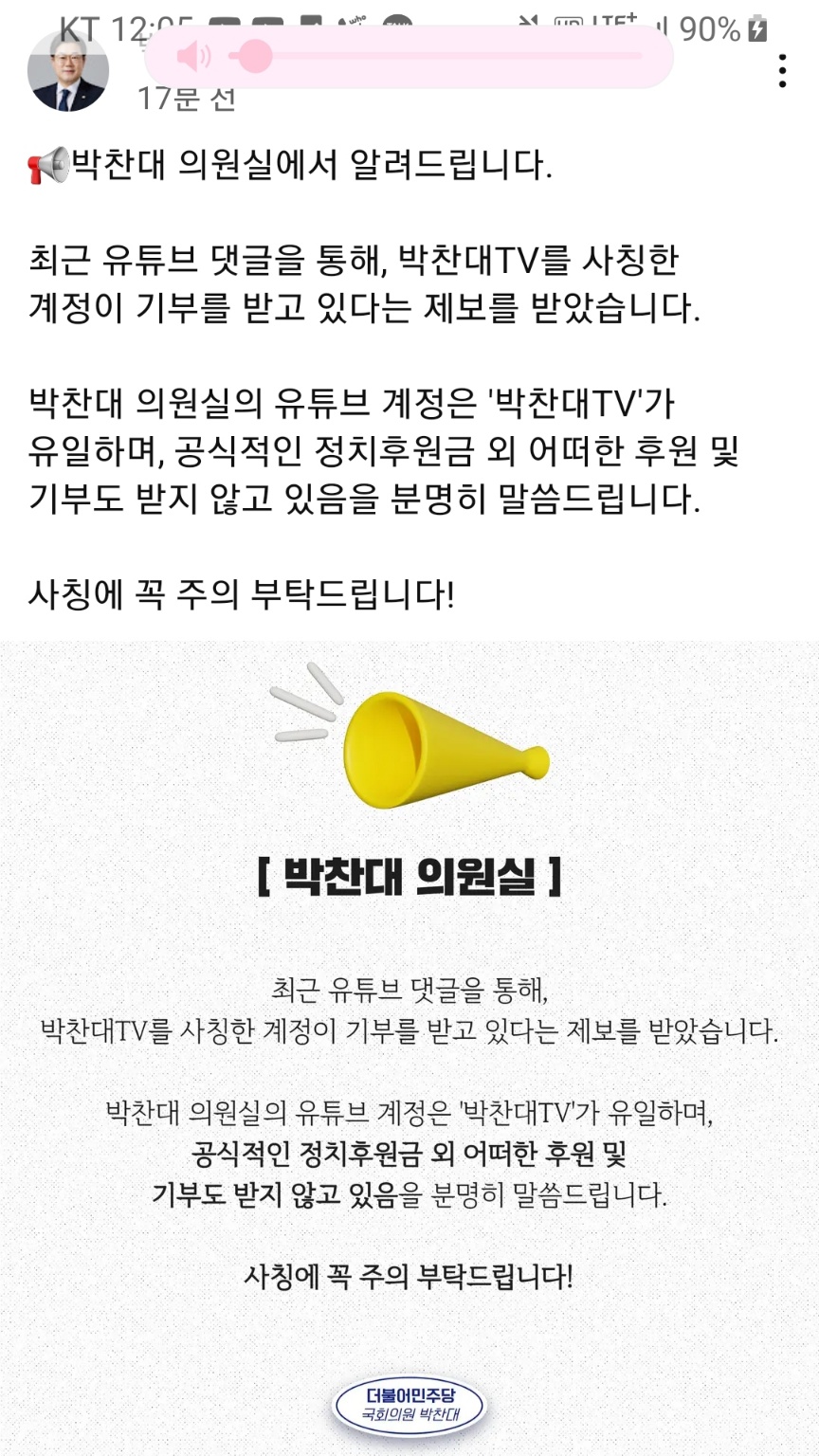Open the post's three-dot overflow menu
The width and height of the screenshot is (819, 1456).
point(782,71)
